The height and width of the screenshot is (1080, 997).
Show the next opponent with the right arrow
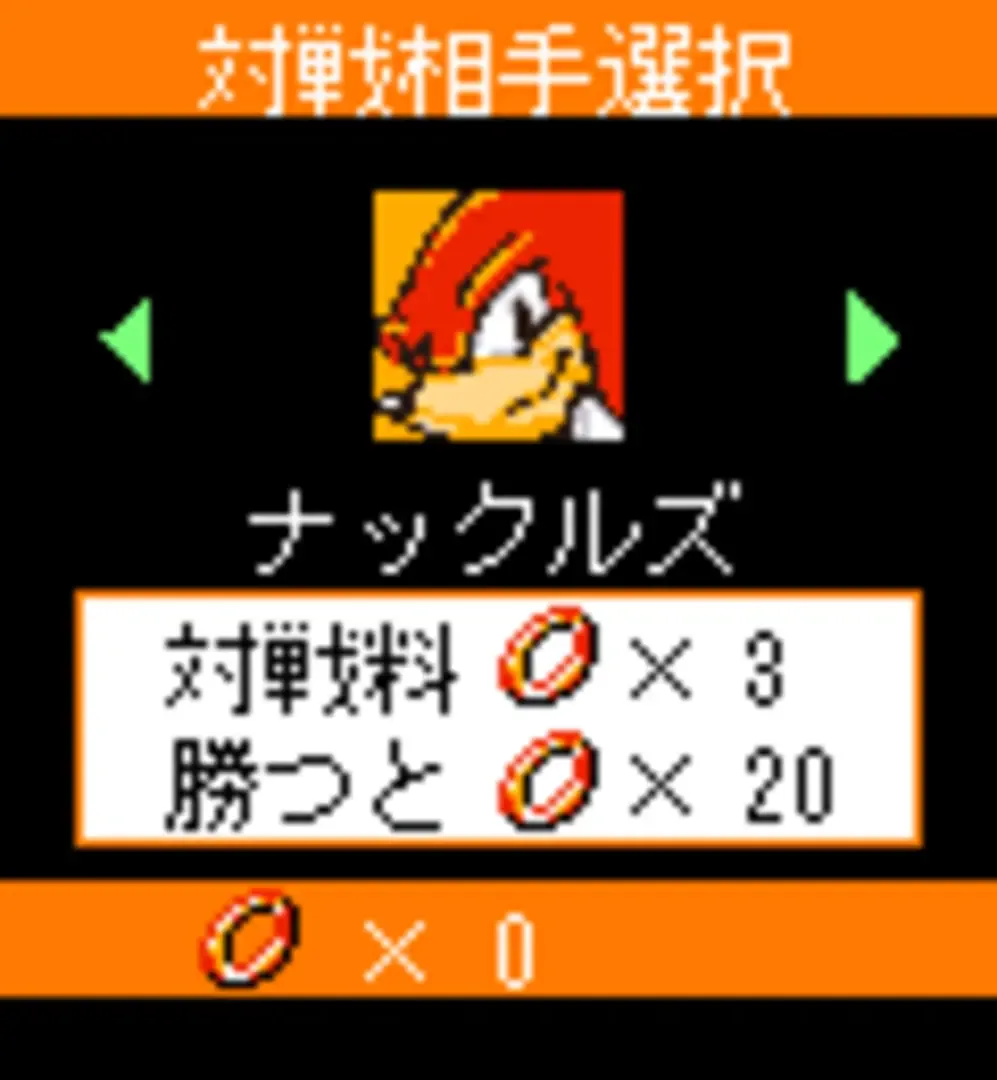[870, 338]
